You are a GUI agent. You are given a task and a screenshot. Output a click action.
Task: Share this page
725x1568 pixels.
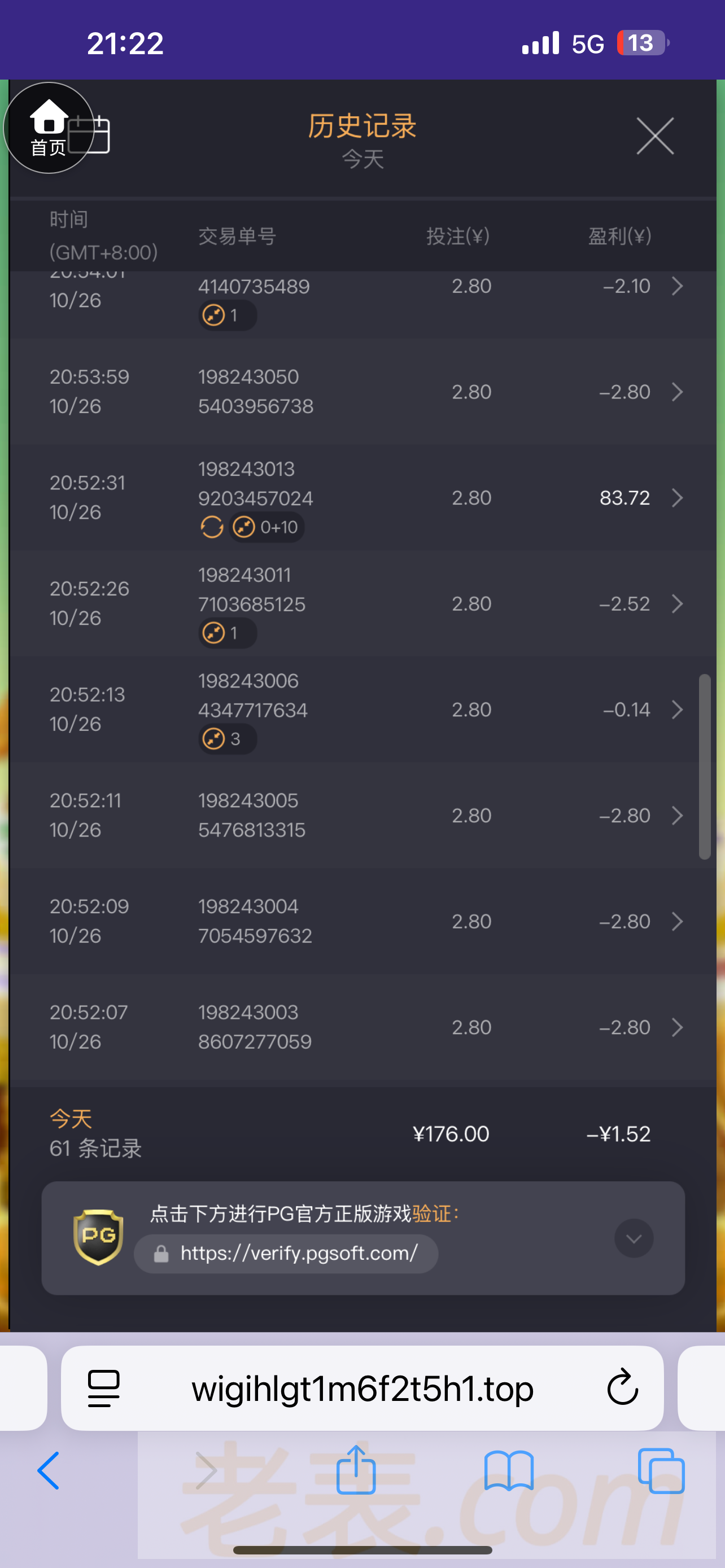pyautogui.click(x=356, y=1470)
